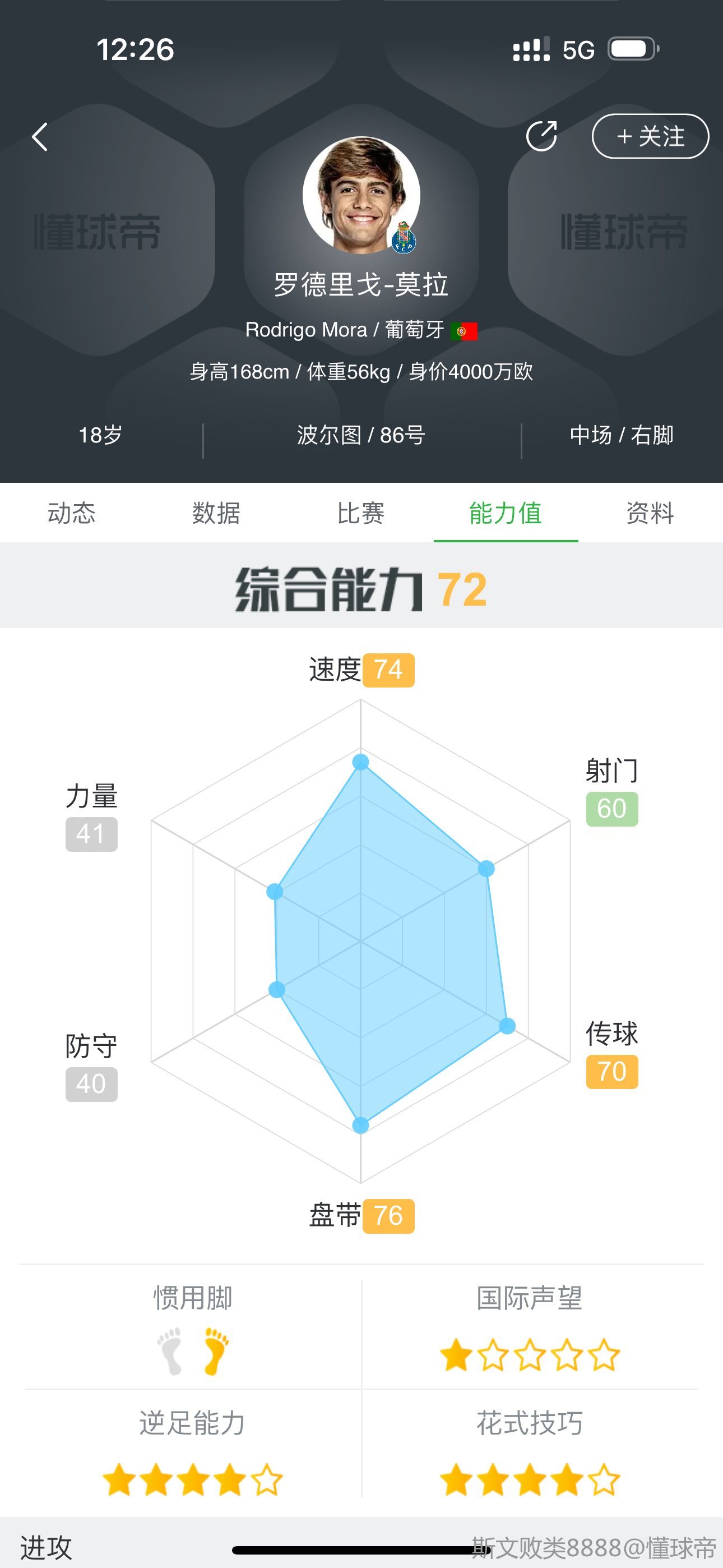Open the 波尔图 / 86号 club info
Screen dimensions: 723x1568
pyautogui.click(x=361, y=435)
